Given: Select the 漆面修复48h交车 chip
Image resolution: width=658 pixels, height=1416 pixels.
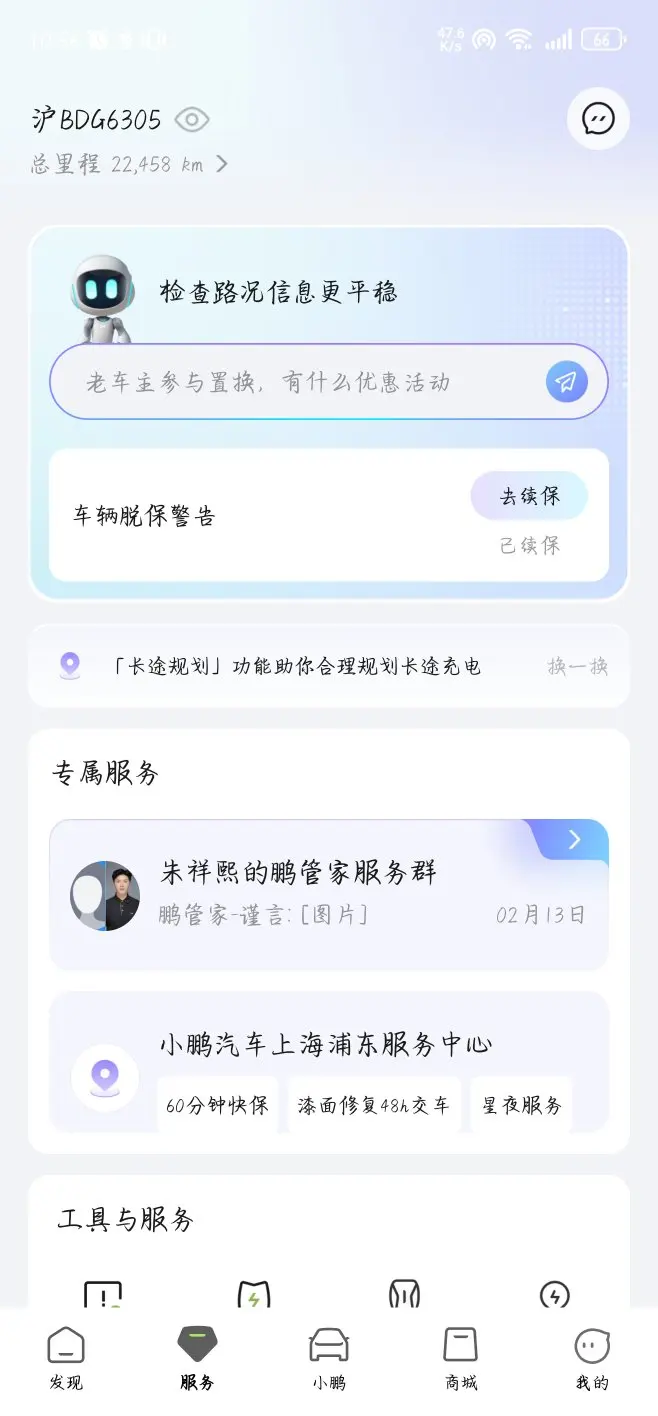Looking at the screenshot, I should [373, 1105].
